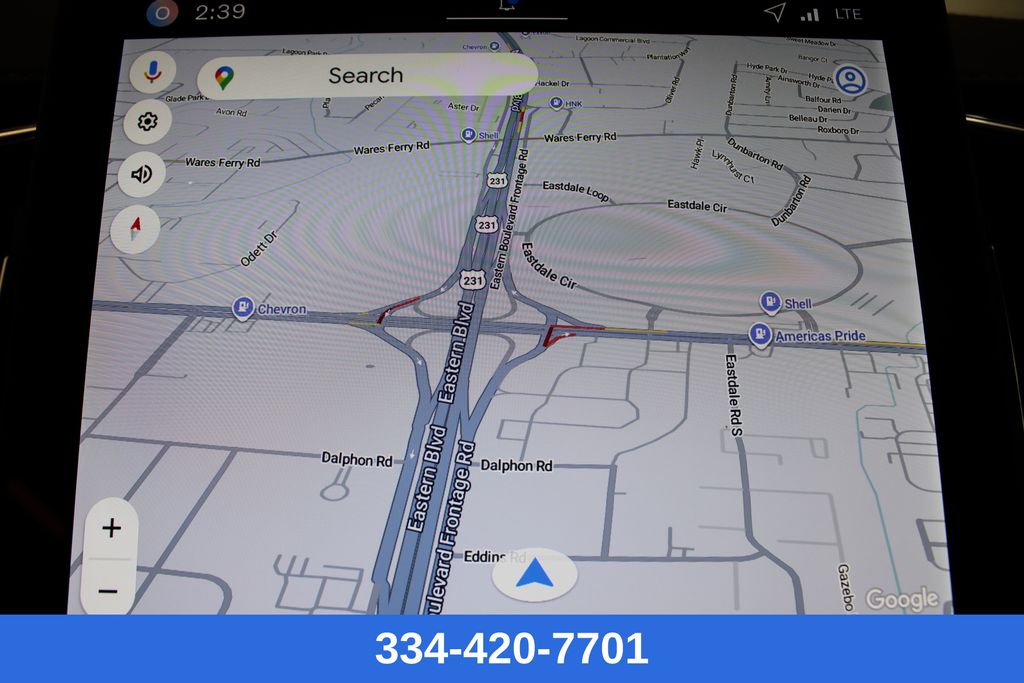Select the Chevron gas station marker
The image size is (1024, 683).
pyautogui.click(x=243, y=308)
